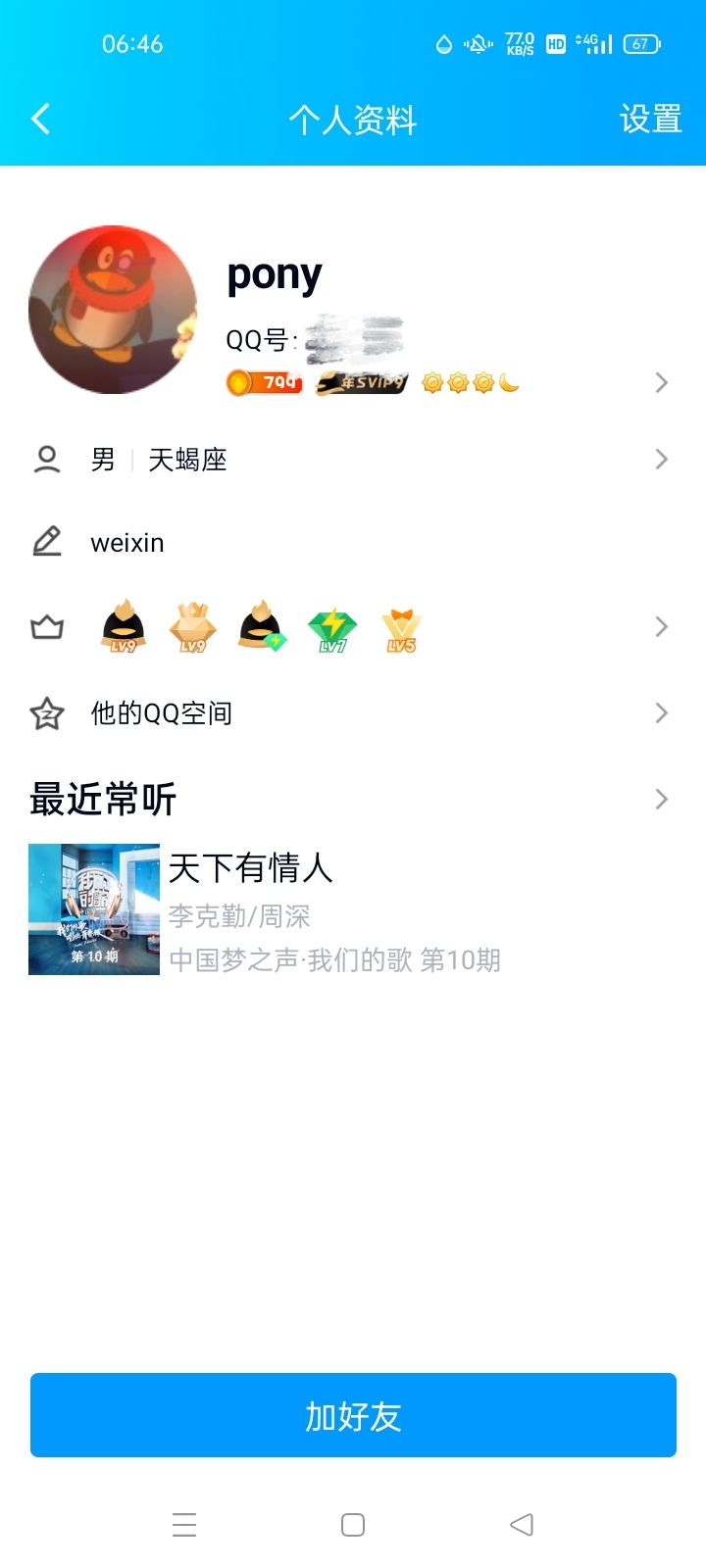706x1568 pixels.
Task: Open 他的QQ空间 entry
Action: pos(160,712)
